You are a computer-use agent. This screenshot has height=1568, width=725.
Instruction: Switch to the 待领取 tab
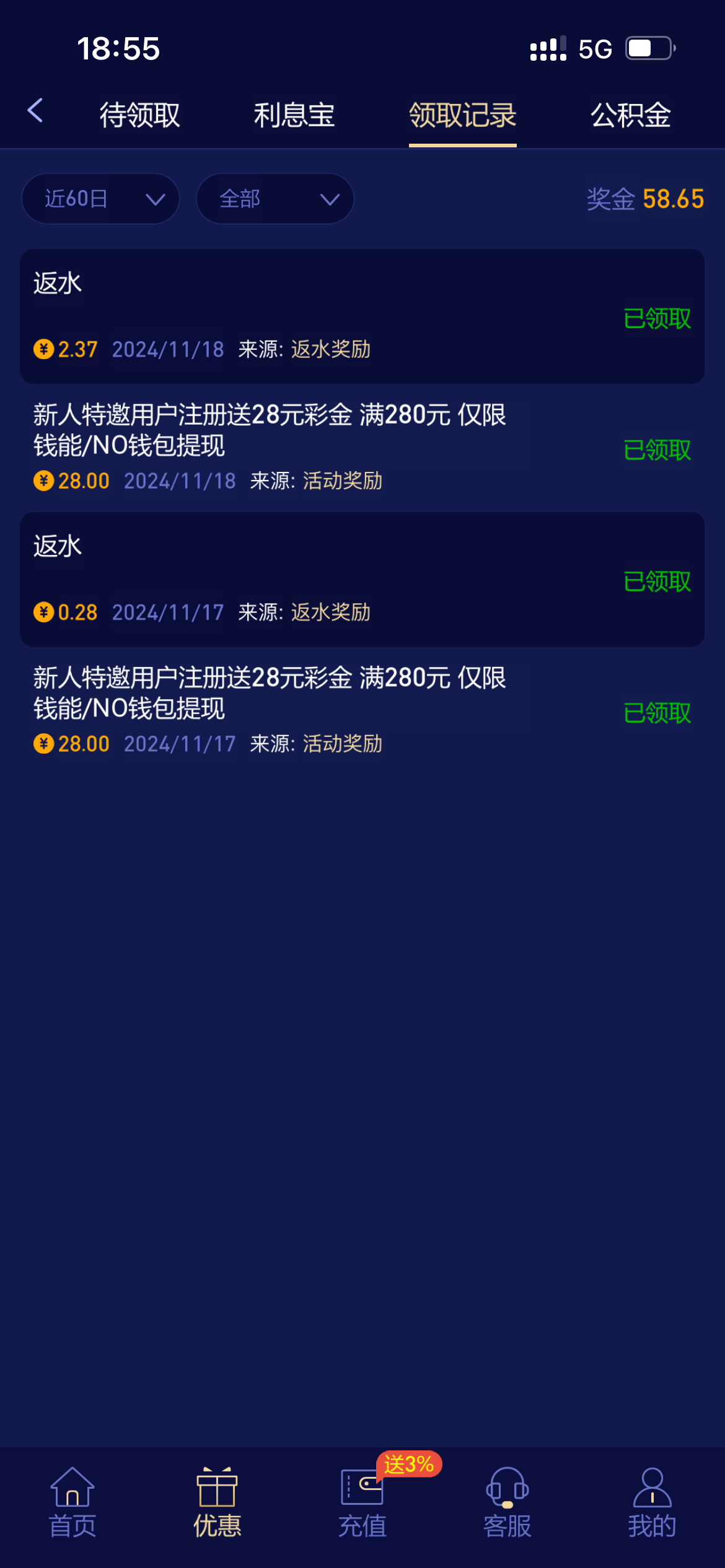(140, 115)
